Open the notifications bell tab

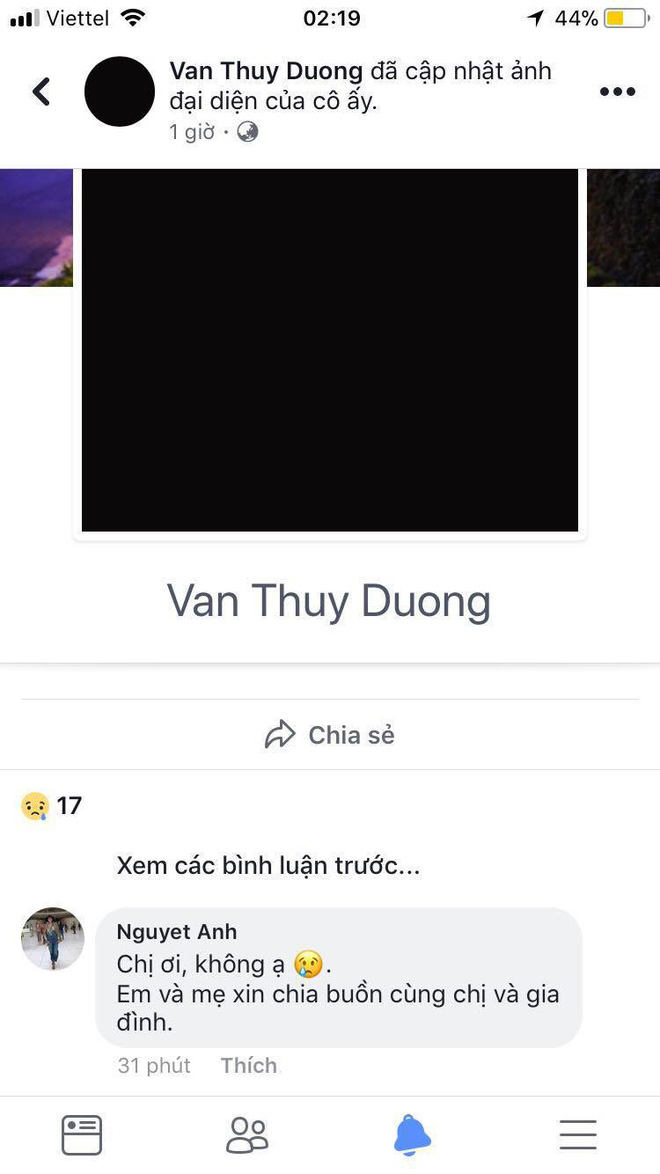point(412,1135)
